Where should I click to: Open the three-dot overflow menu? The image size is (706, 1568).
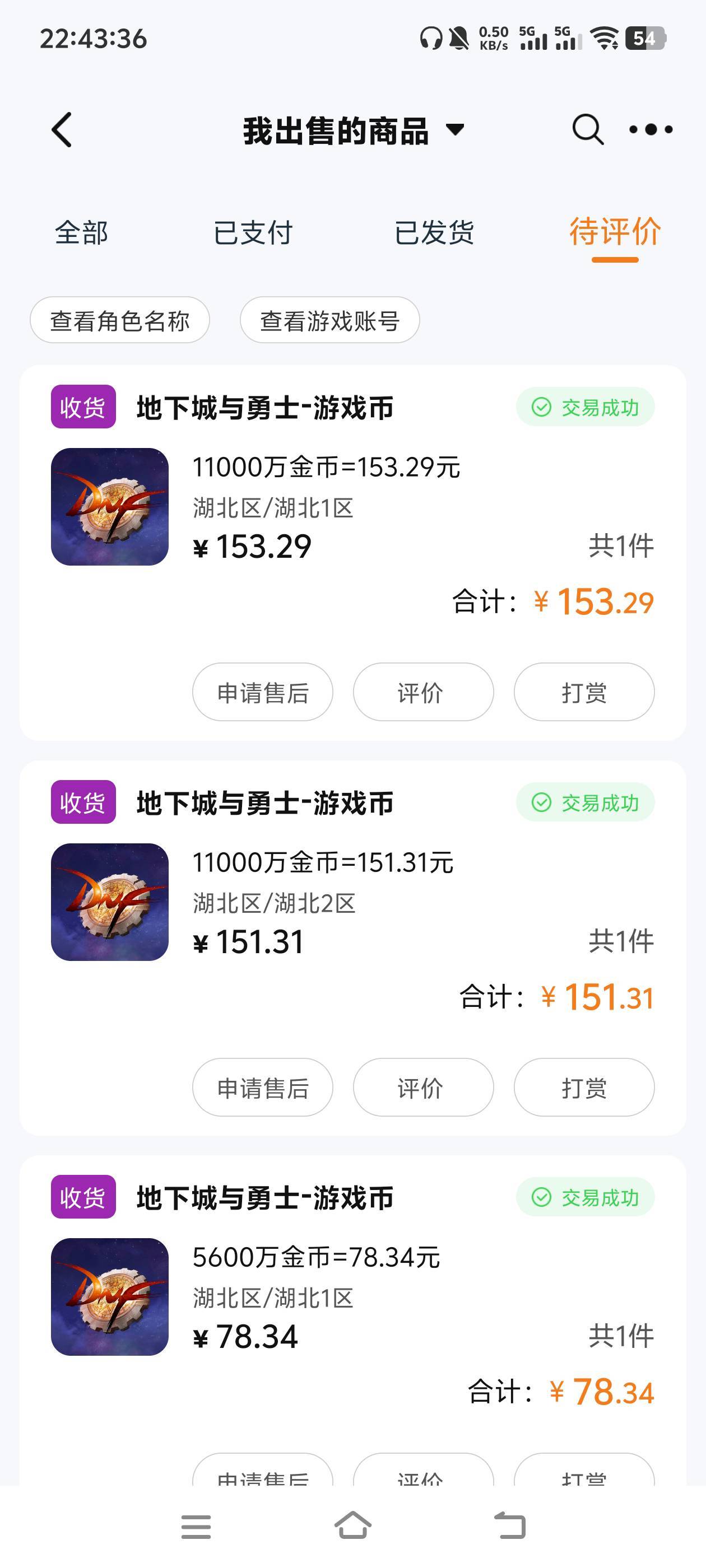pyautogui.click(x=651, y=129)
